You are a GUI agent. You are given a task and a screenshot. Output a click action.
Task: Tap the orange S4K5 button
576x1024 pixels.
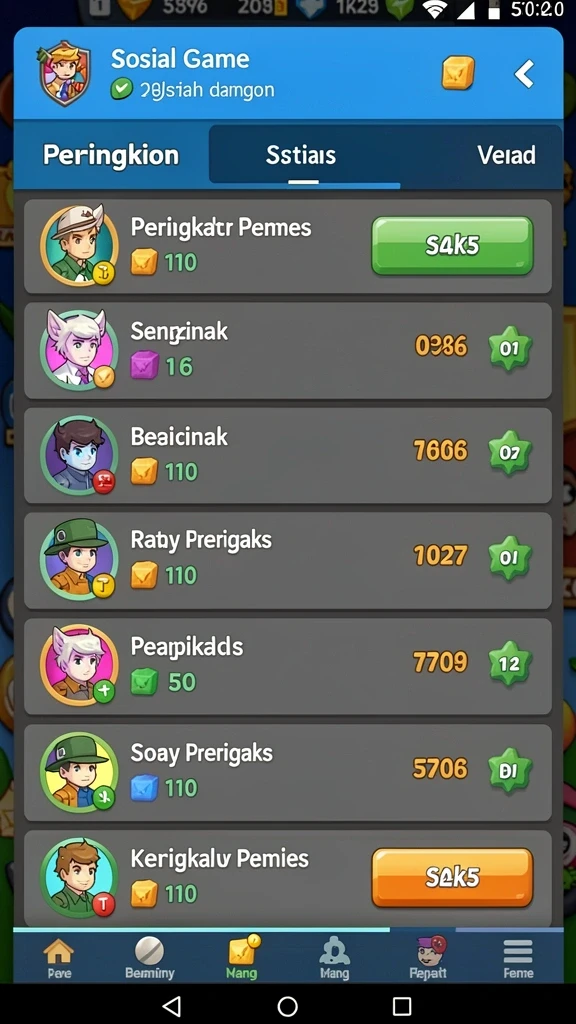tap(453, 878)
